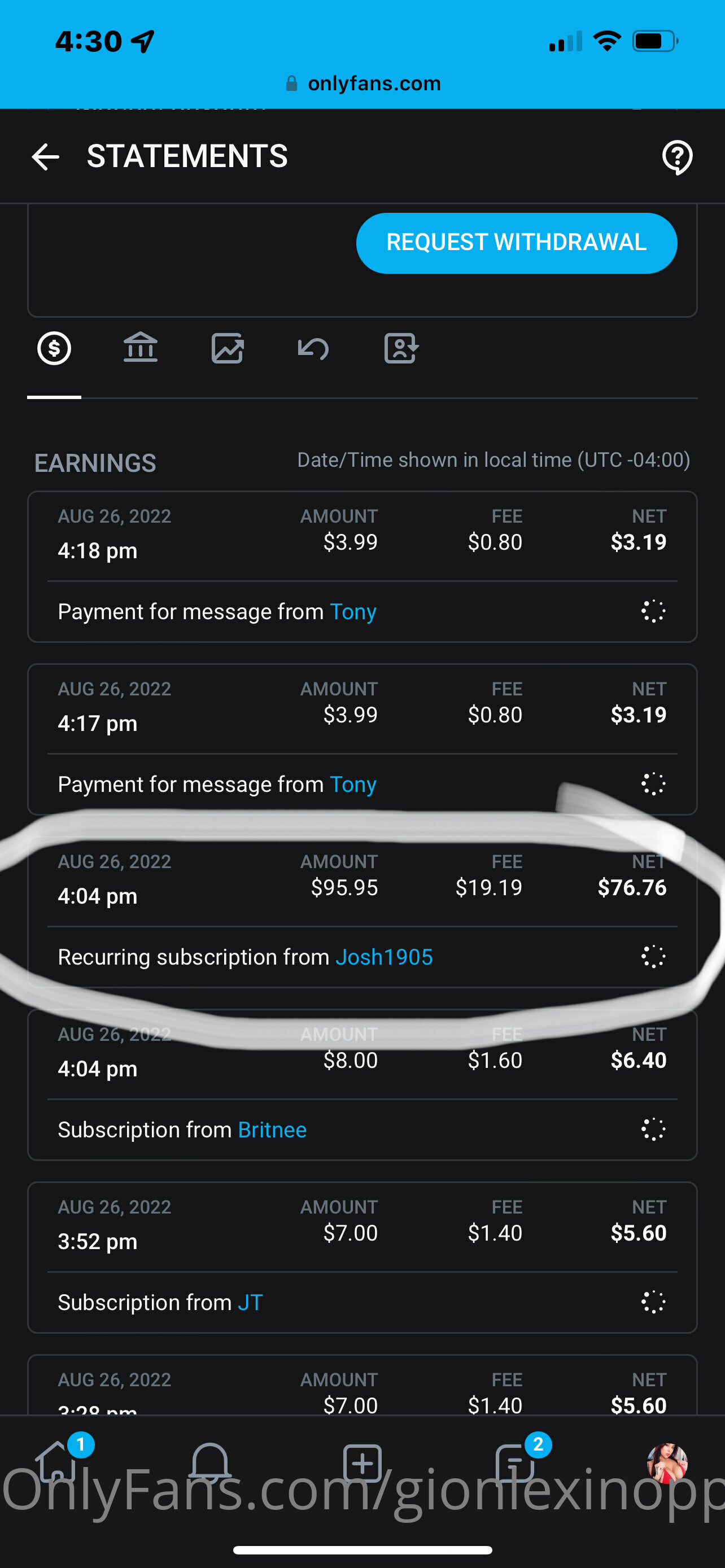Open the help question mark icon

[x=677, y=157]
